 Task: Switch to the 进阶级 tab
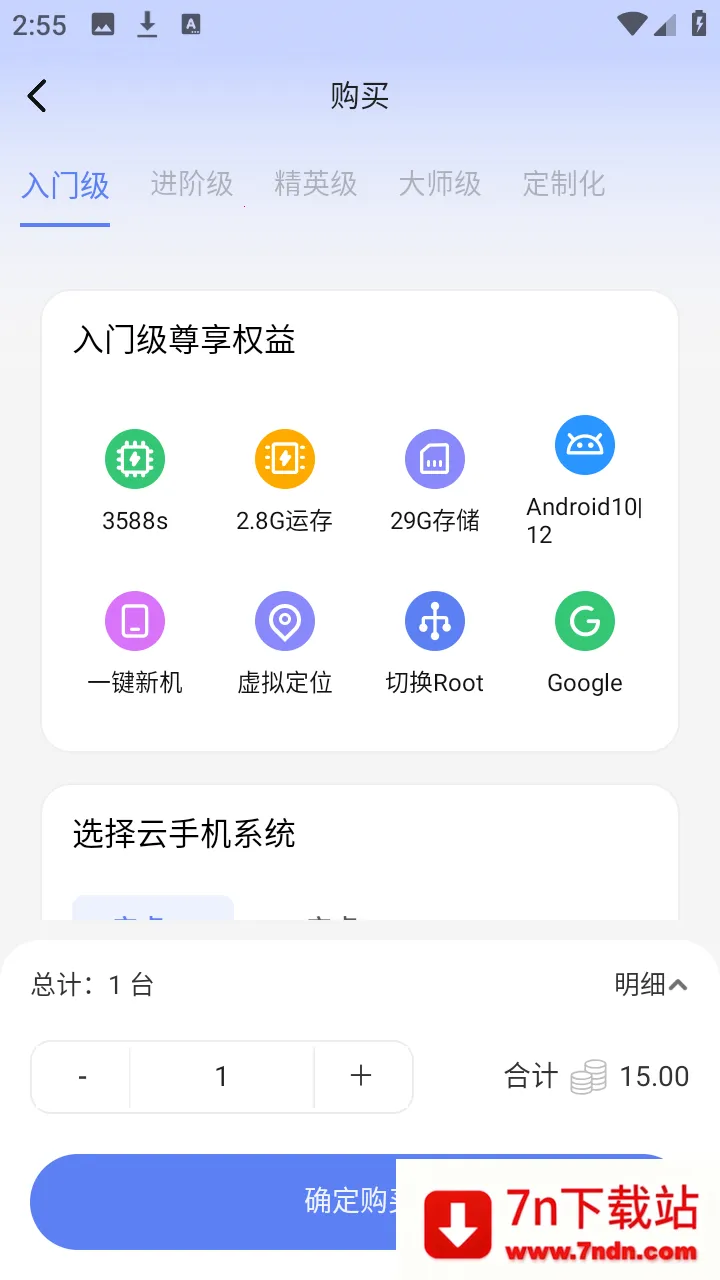[191, 184]
